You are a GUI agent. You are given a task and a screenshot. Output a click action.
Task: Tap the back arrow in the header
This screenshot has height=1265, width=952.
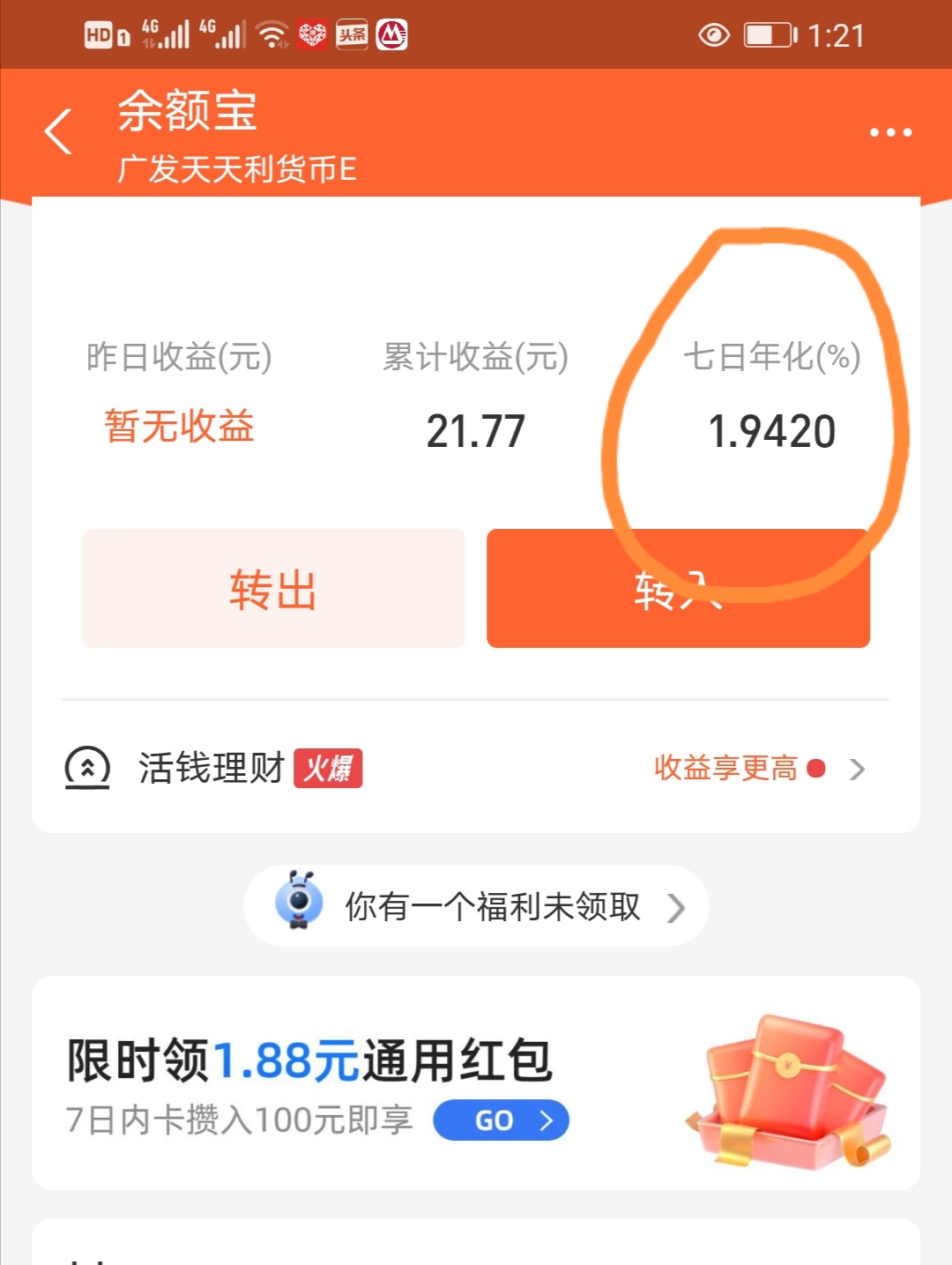coord(58,130)
